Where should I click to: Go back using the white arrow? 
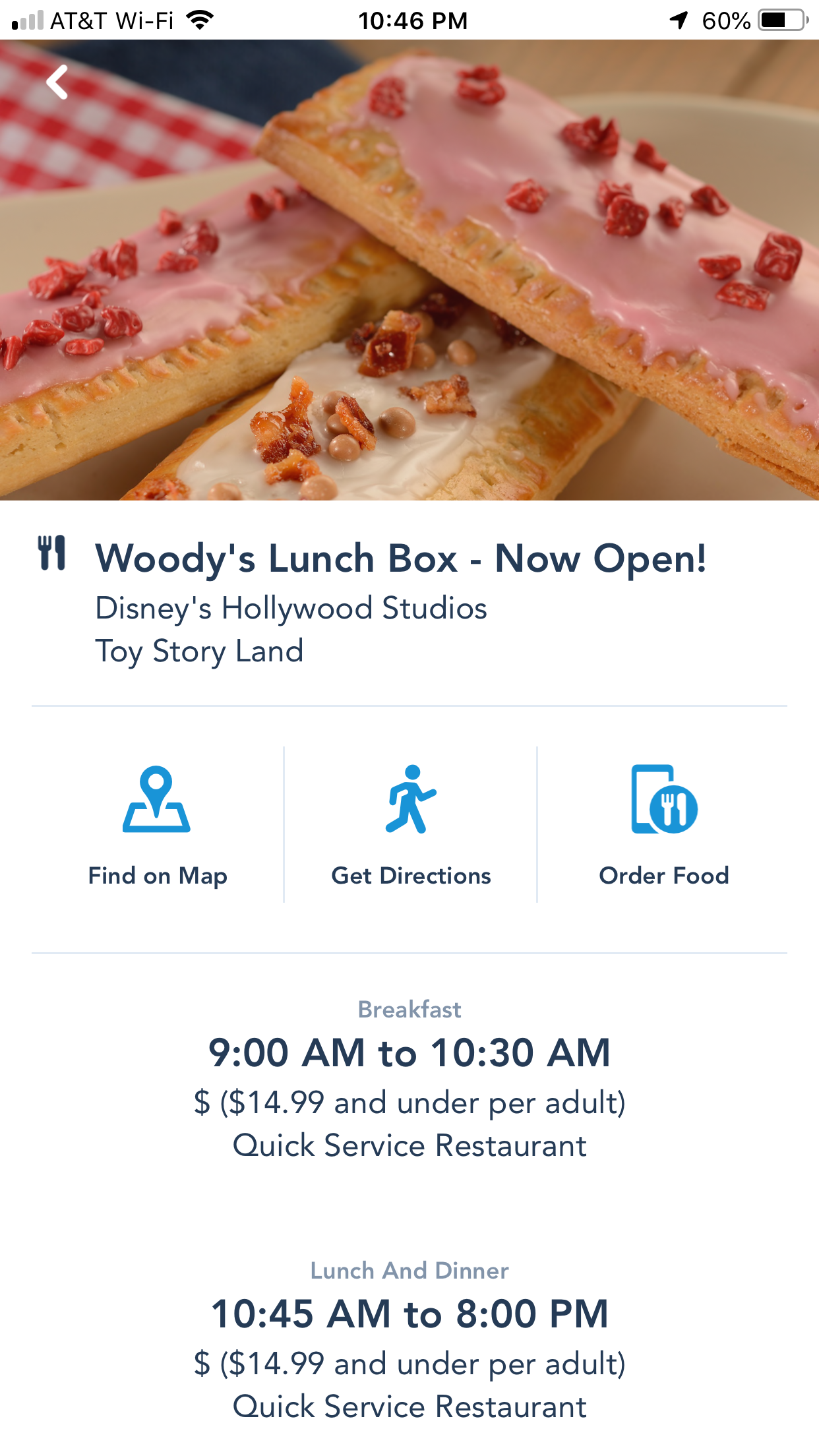(57, 82)
